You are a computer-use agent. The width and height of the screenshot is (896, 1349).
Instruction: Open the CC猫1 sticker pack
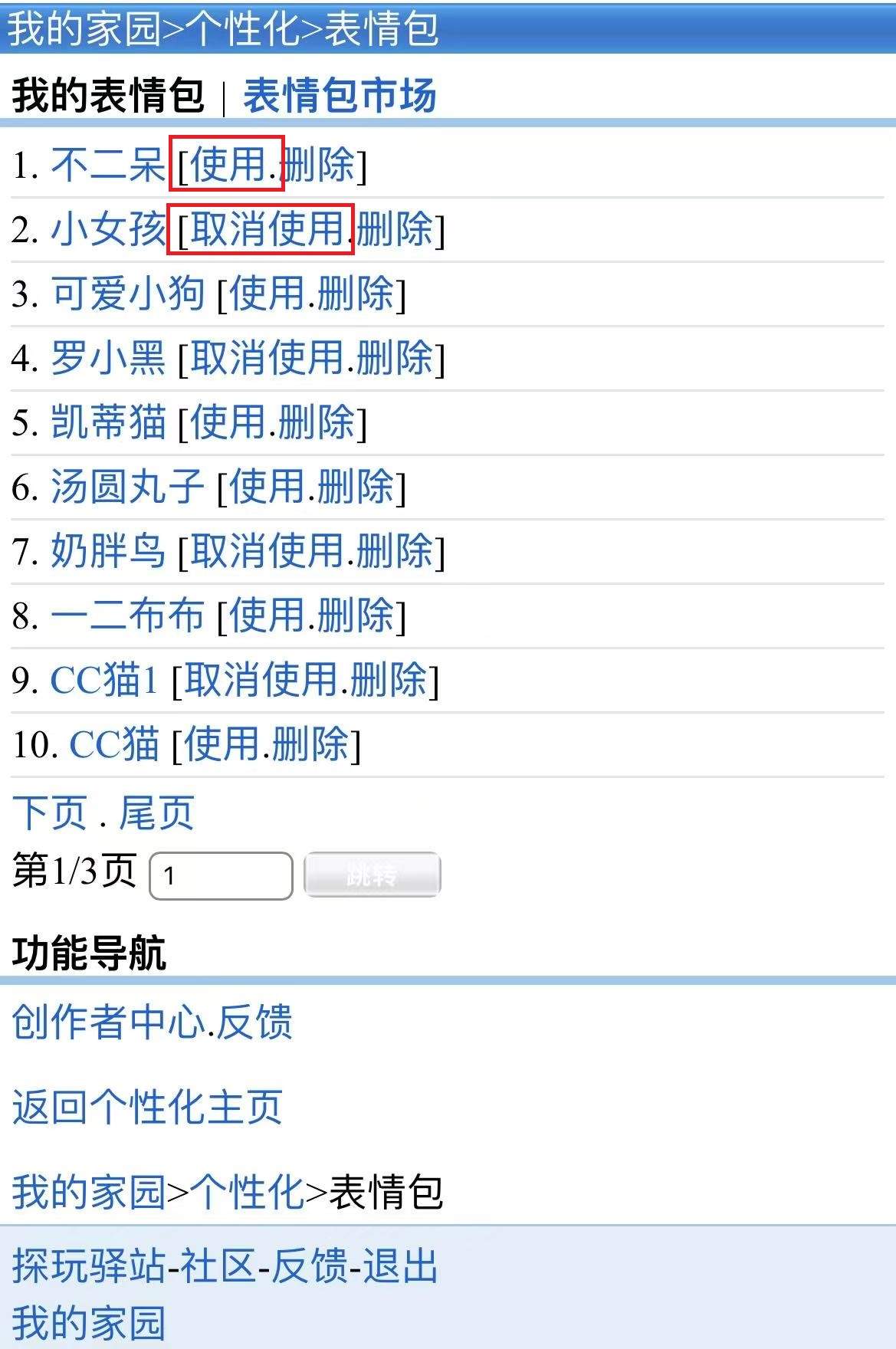point(104,680)
